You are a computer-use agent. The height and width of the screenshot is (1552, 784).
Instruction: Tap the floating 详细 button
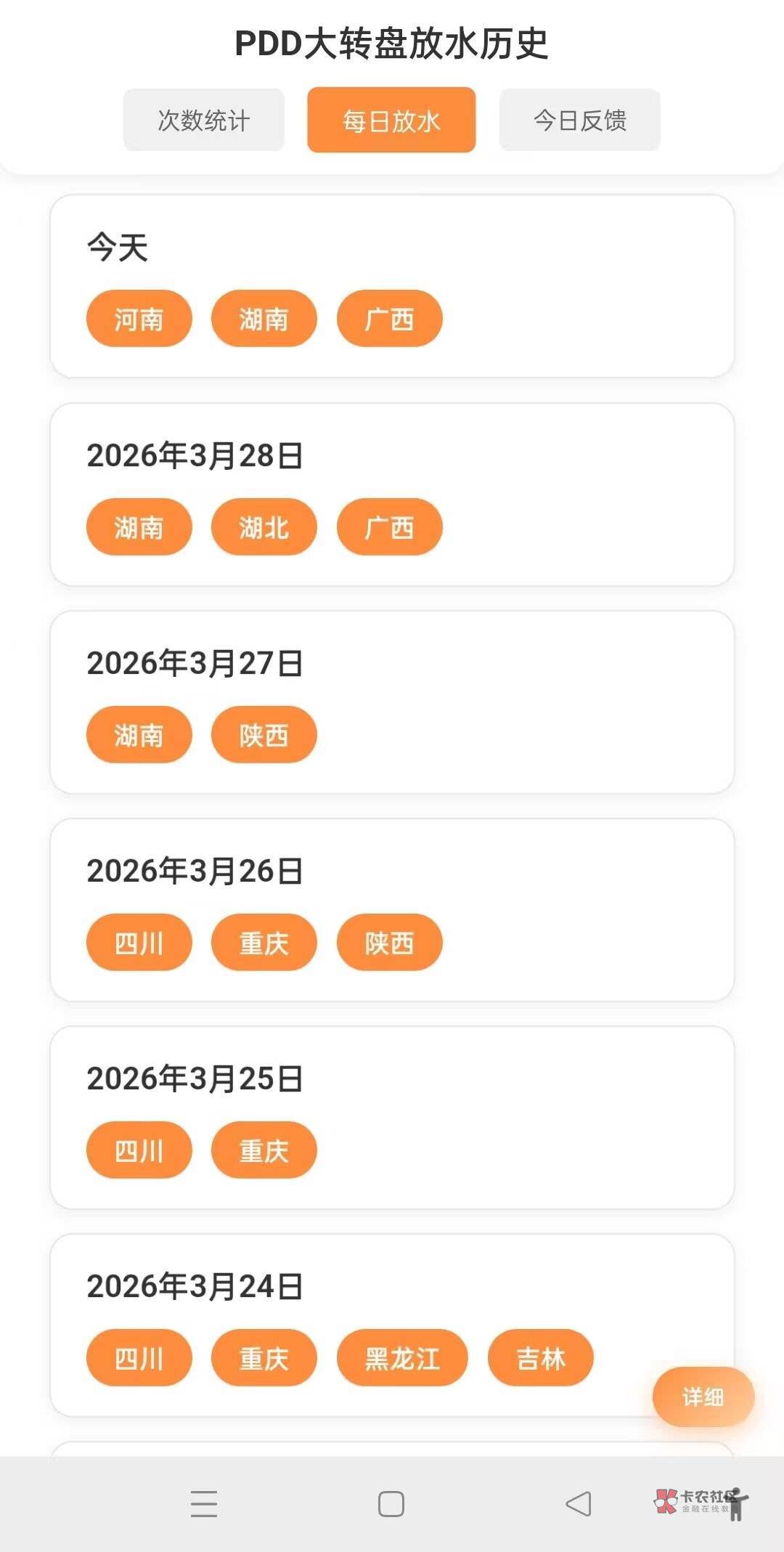pos(703,1397)
